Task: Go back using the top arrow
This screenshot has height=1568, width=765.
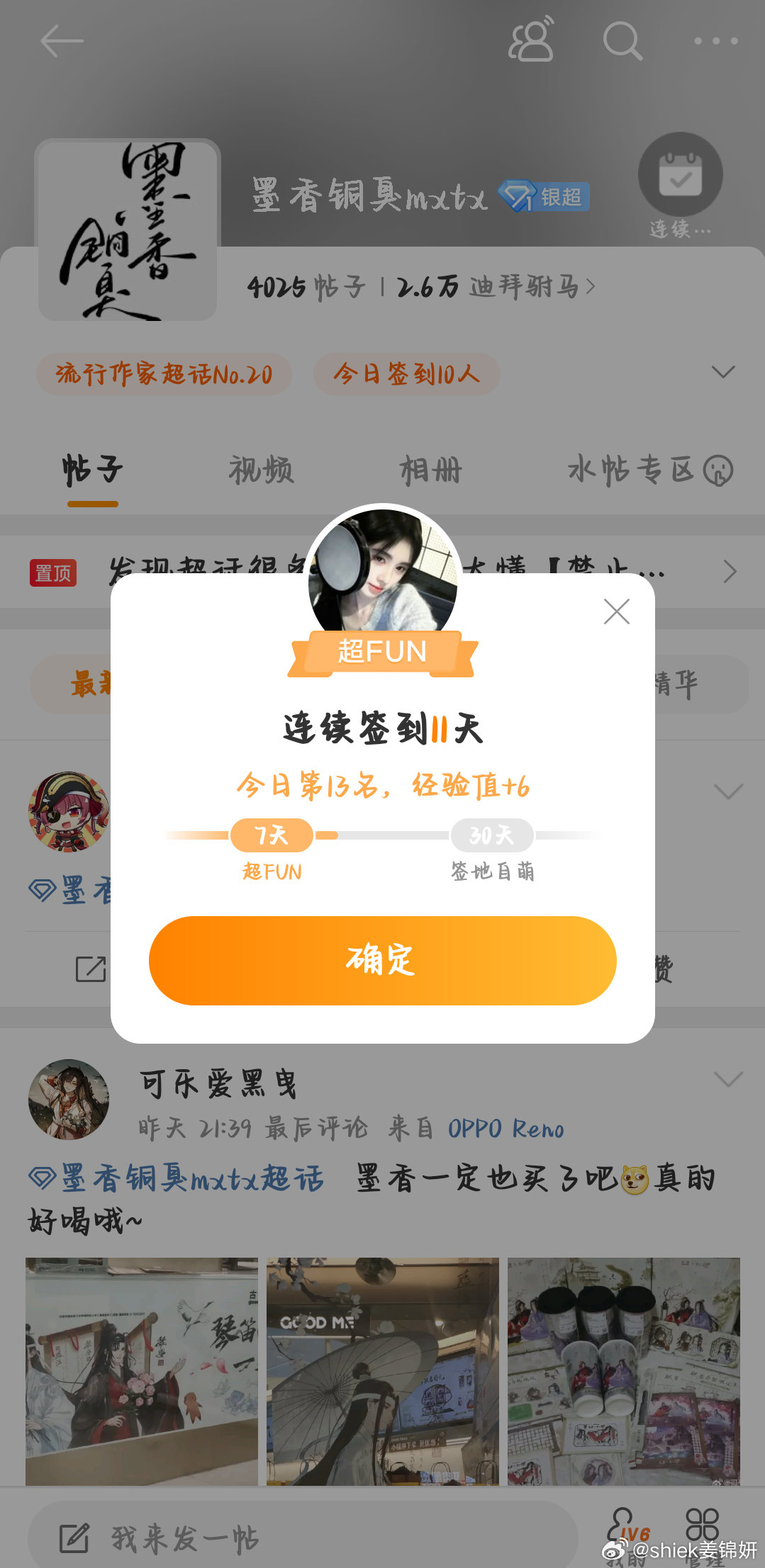Action: point(62,41)
